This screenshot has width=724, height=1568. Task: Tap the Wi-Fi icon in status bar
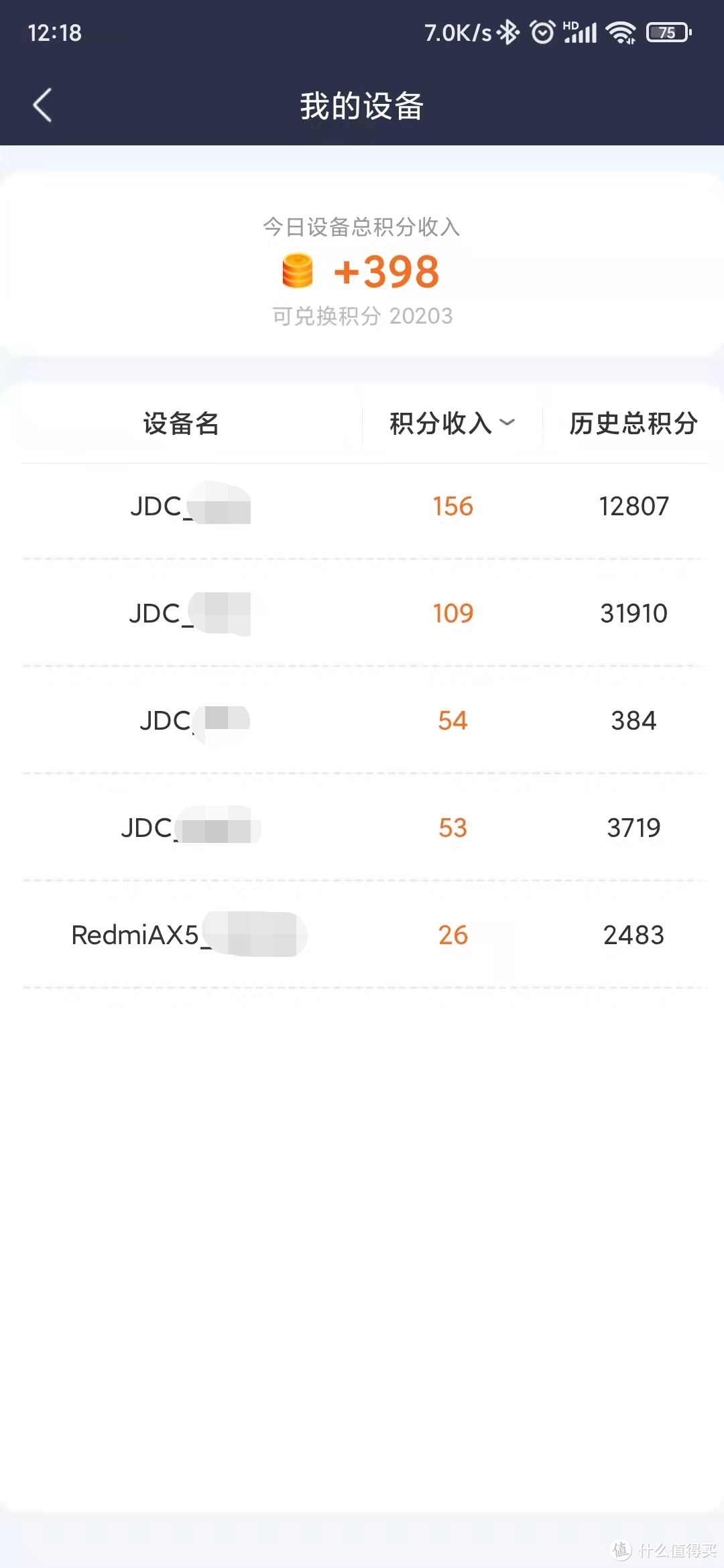[x=620, y=31]
